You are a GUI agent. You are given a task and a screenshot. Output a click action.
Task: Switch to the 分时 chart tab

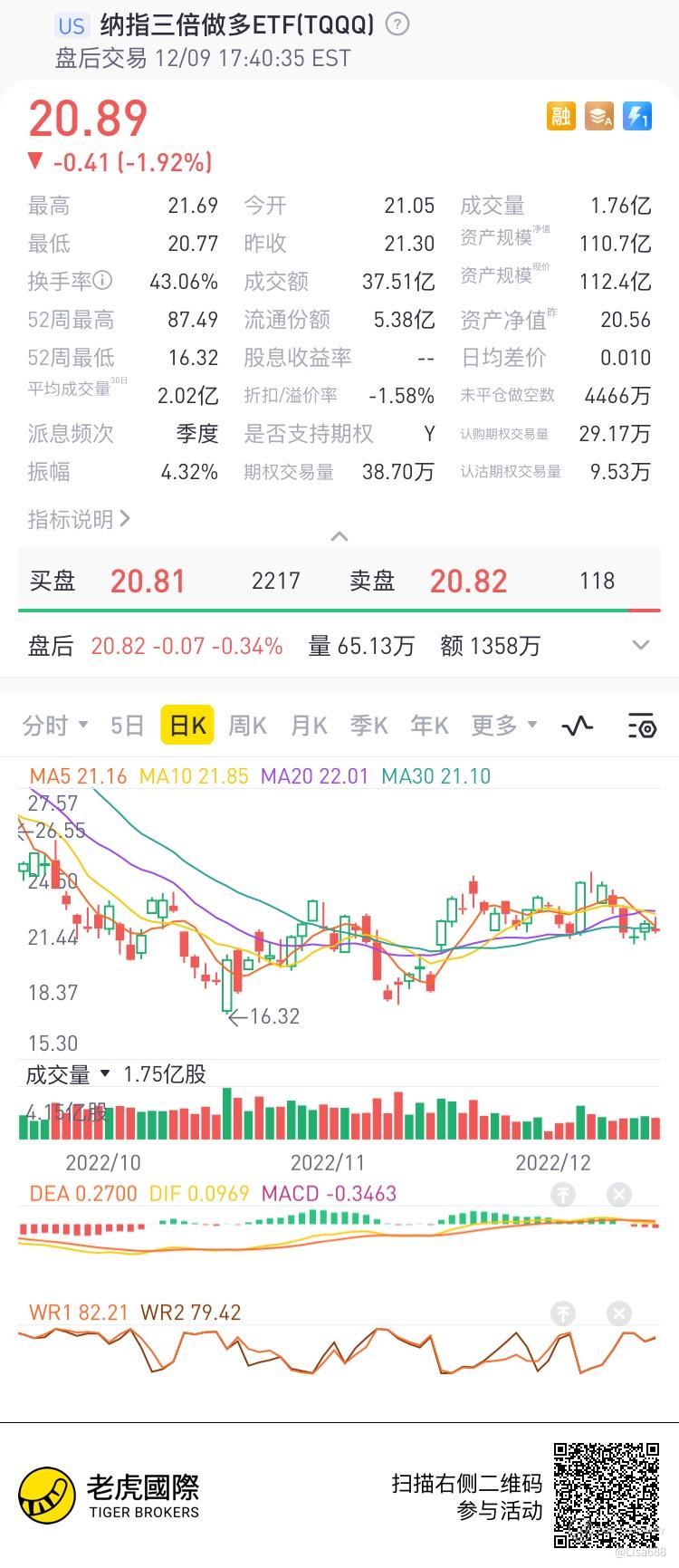point(54,726)
